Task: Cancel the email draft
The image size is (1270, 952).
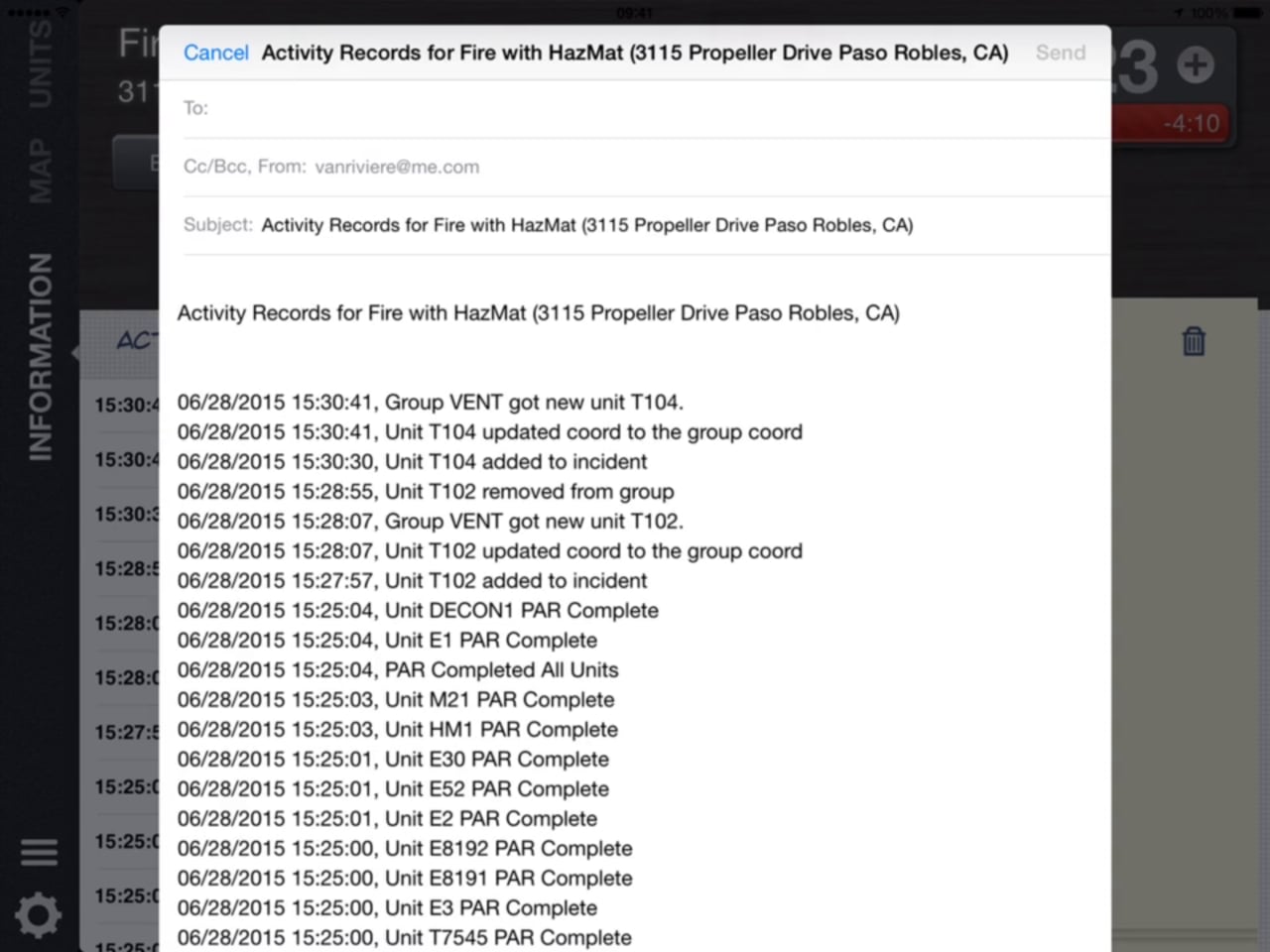Action: pyautogui.click(x=215, y=53)
